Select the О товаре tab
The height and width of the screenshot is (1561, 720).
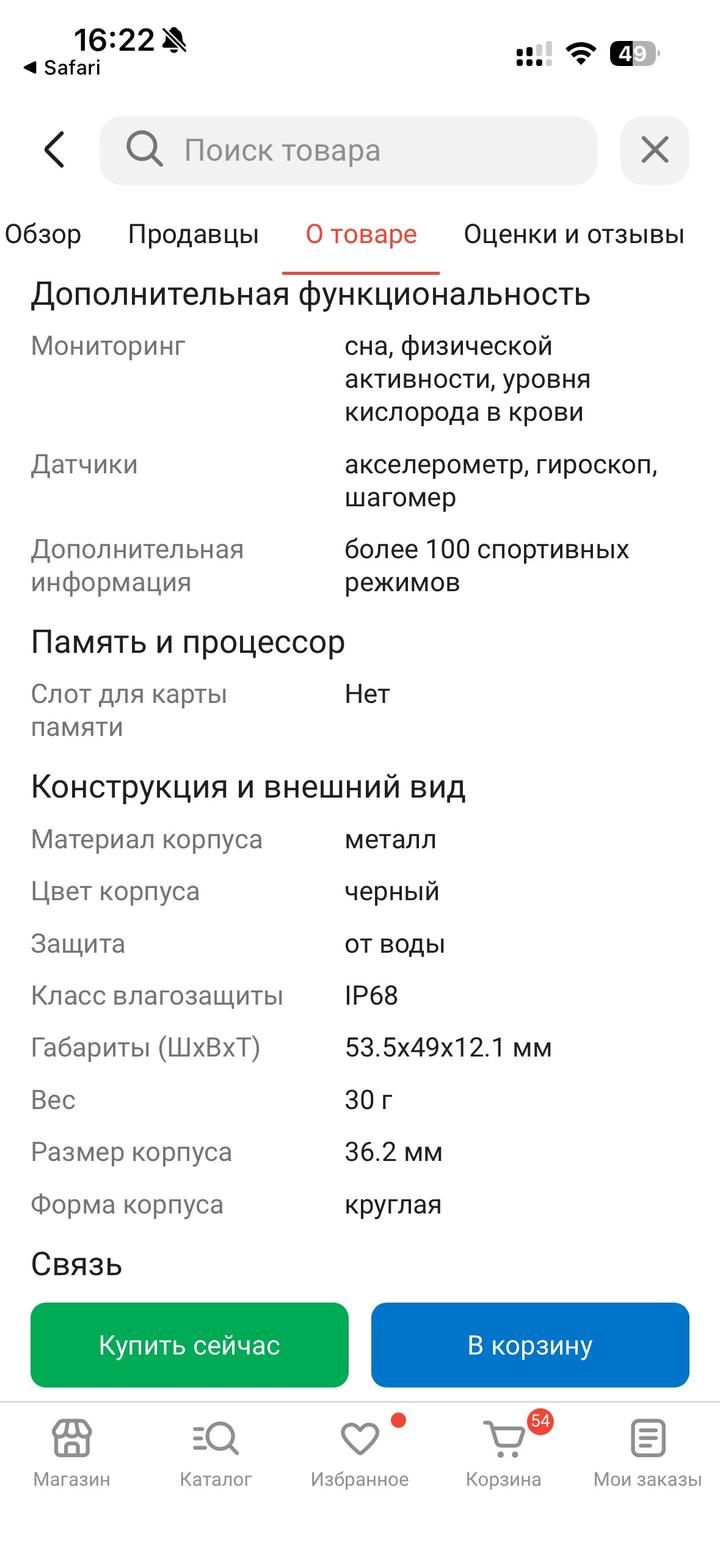[361, 234]
